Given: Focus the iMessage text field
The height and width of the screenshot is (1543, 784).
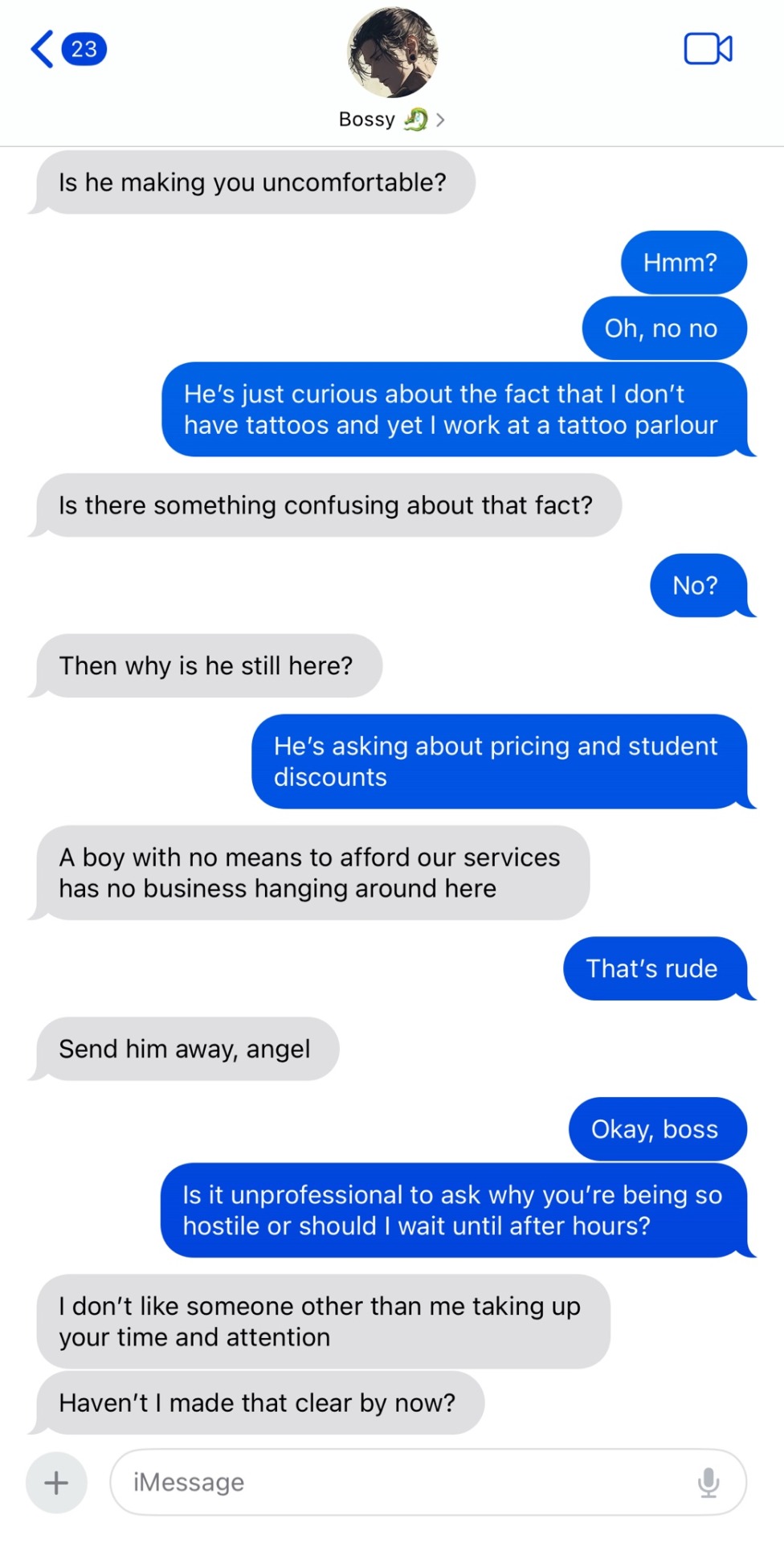Looking at the screenshot, I should pos(402,1483).
